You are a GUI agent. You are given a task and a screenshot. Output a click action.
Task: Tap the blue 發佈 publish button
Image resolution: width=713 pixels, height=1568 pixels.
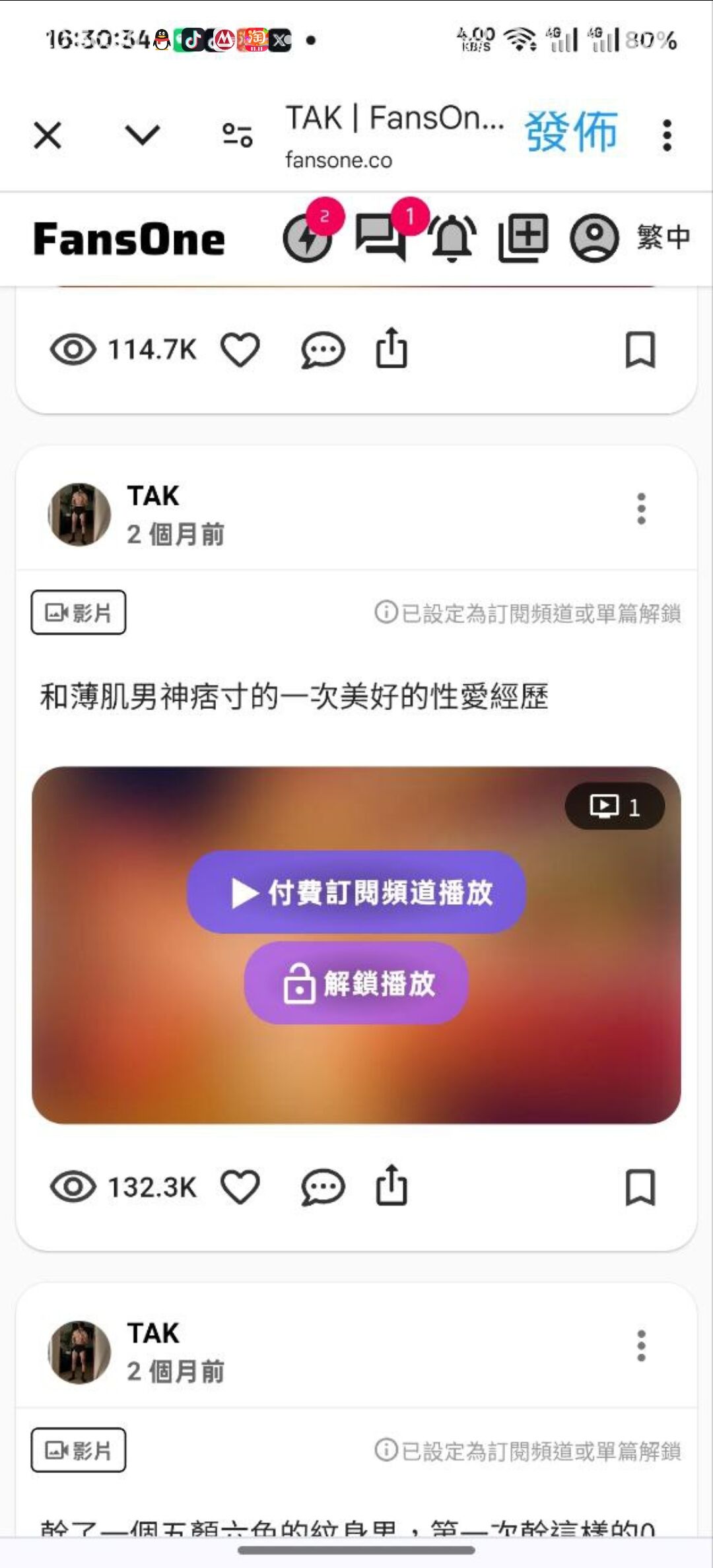[571, 131]
